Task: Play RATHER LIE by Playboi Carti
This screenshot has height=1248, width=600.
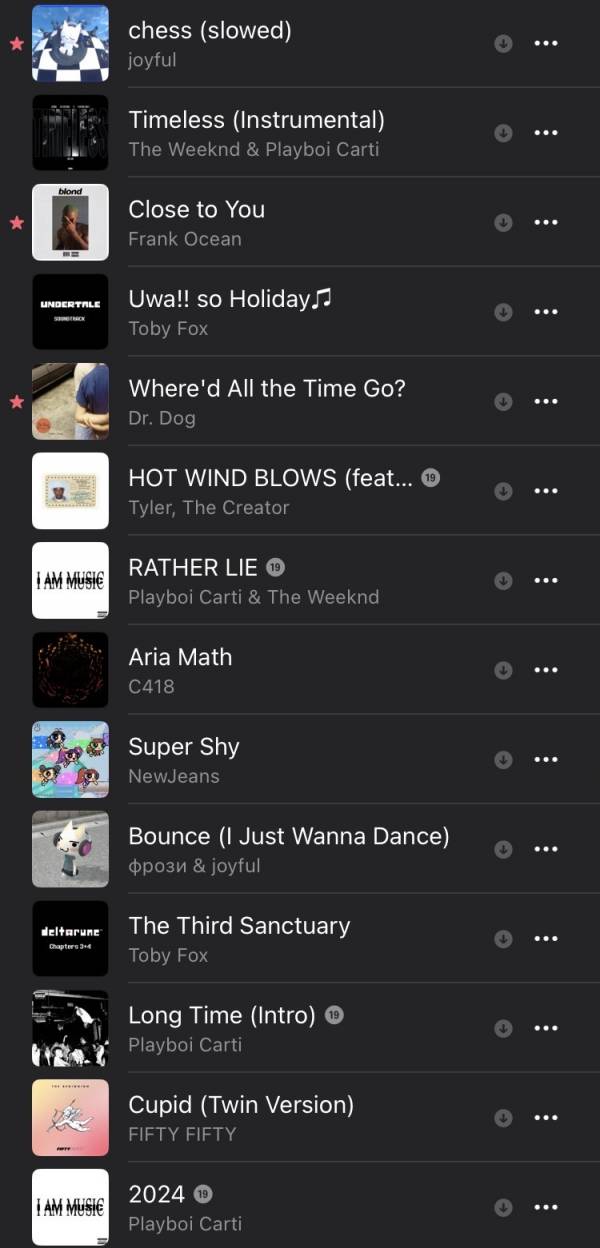Action: [x=193, y=568]
